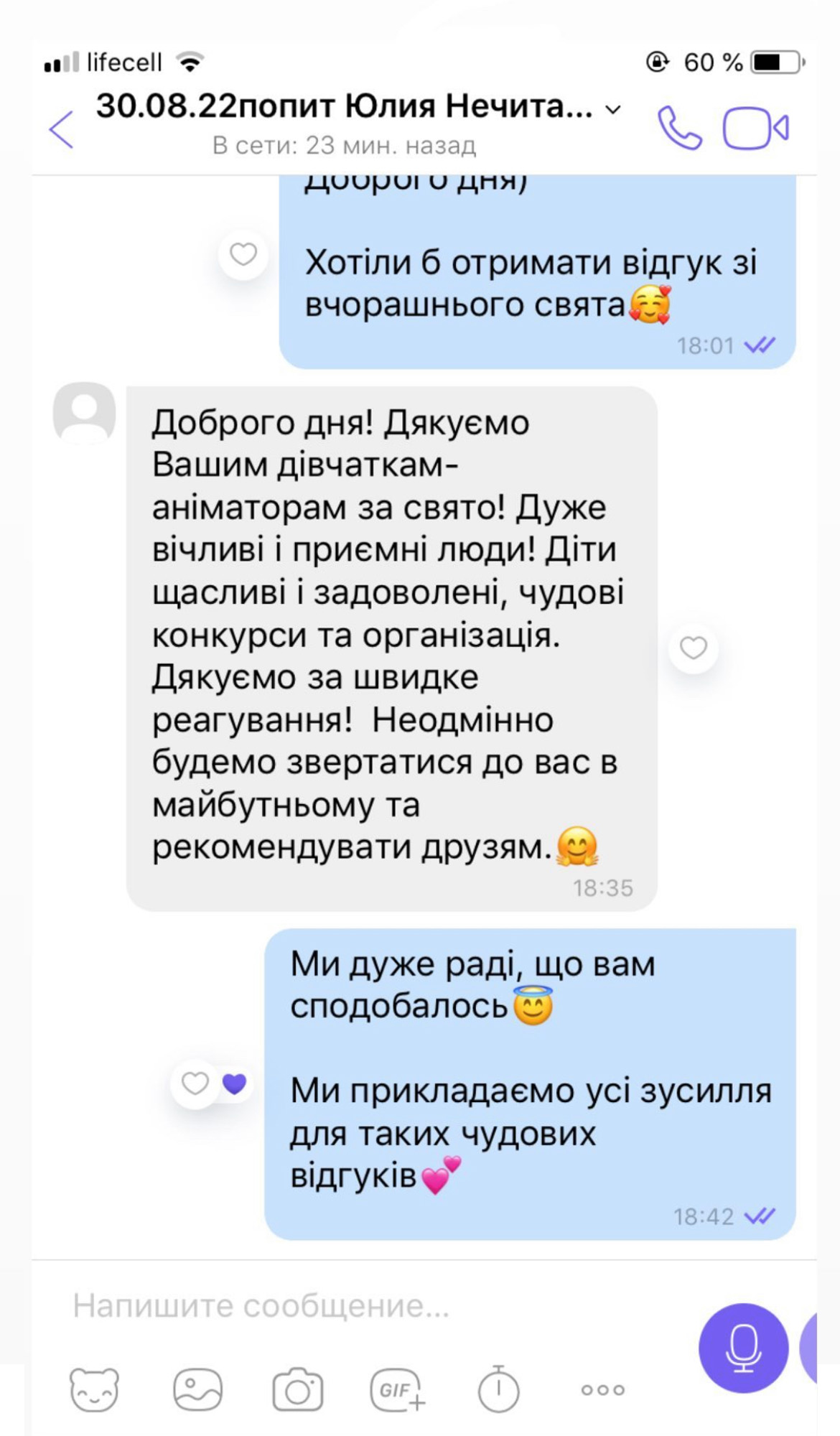840x1436 pixels.
Task: Like the 18:35 review message
Action: 693,648
